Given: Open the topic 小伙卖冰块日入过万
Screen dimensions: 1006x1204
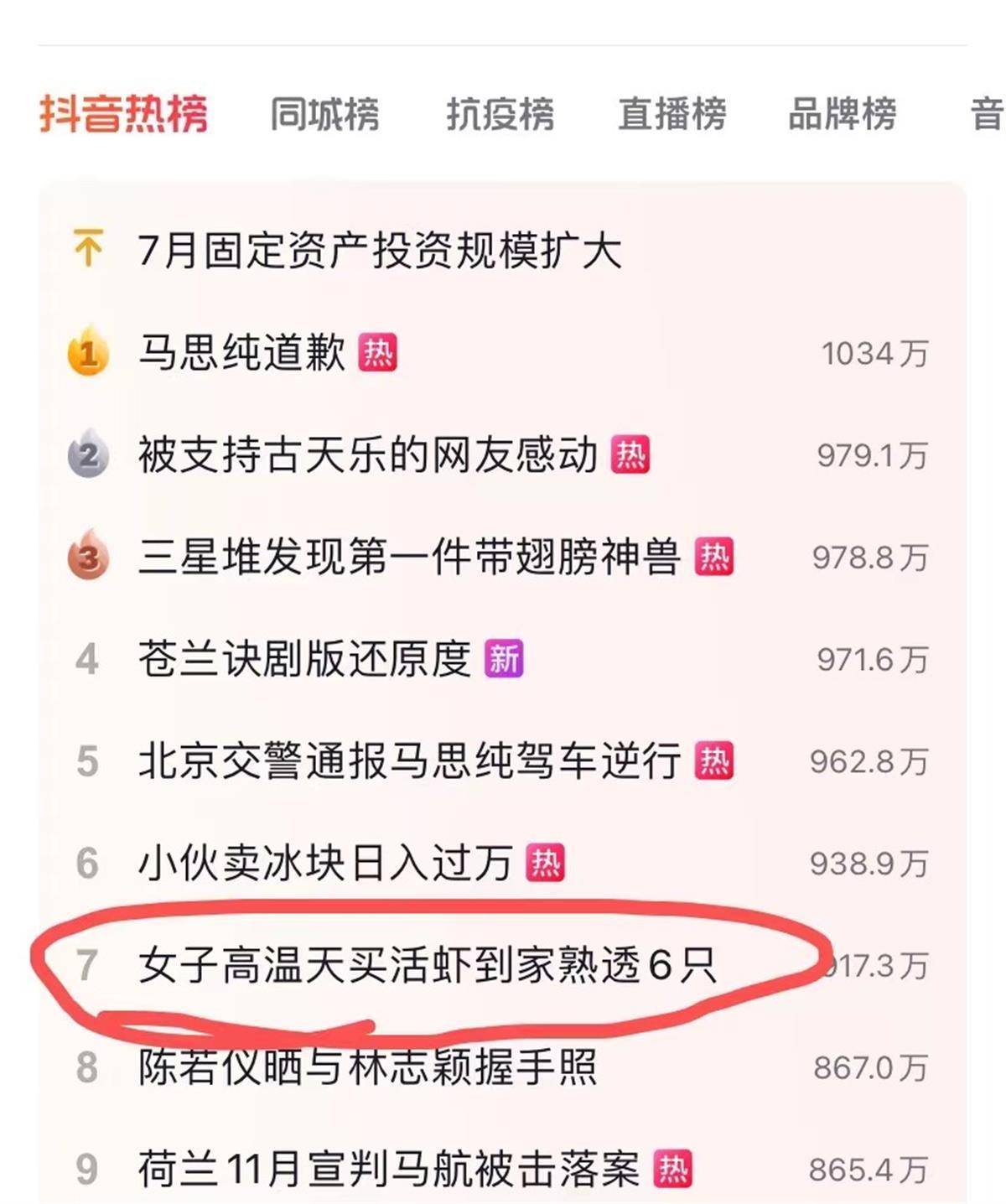Looking at the screenshot, I should point(325,864).
